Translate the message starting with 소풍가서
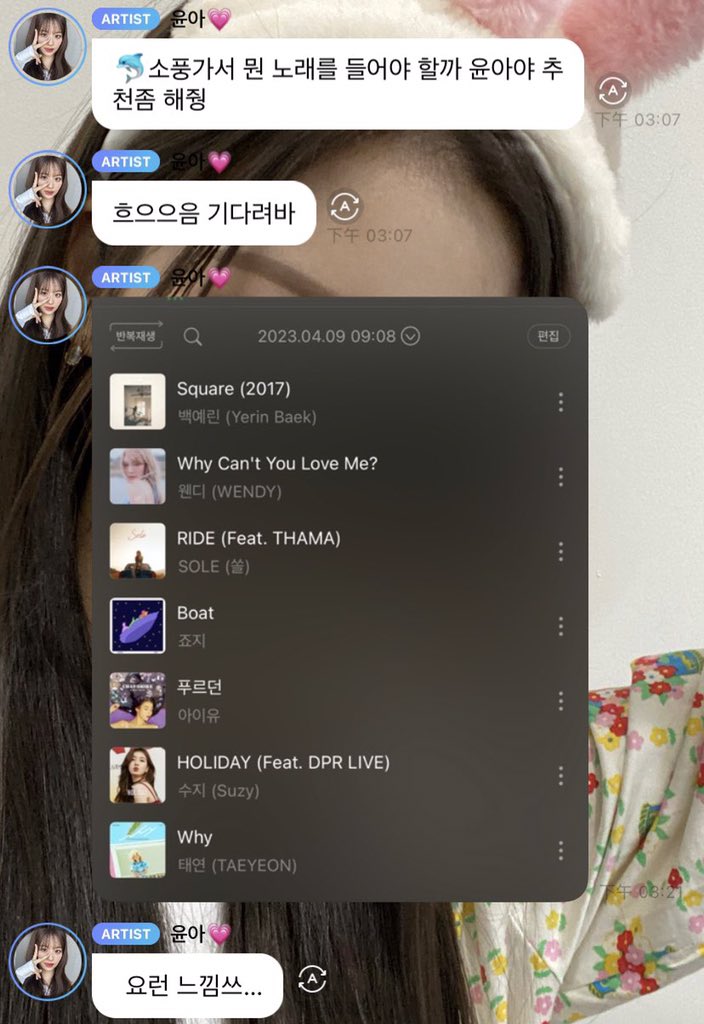 pos(613,91)
